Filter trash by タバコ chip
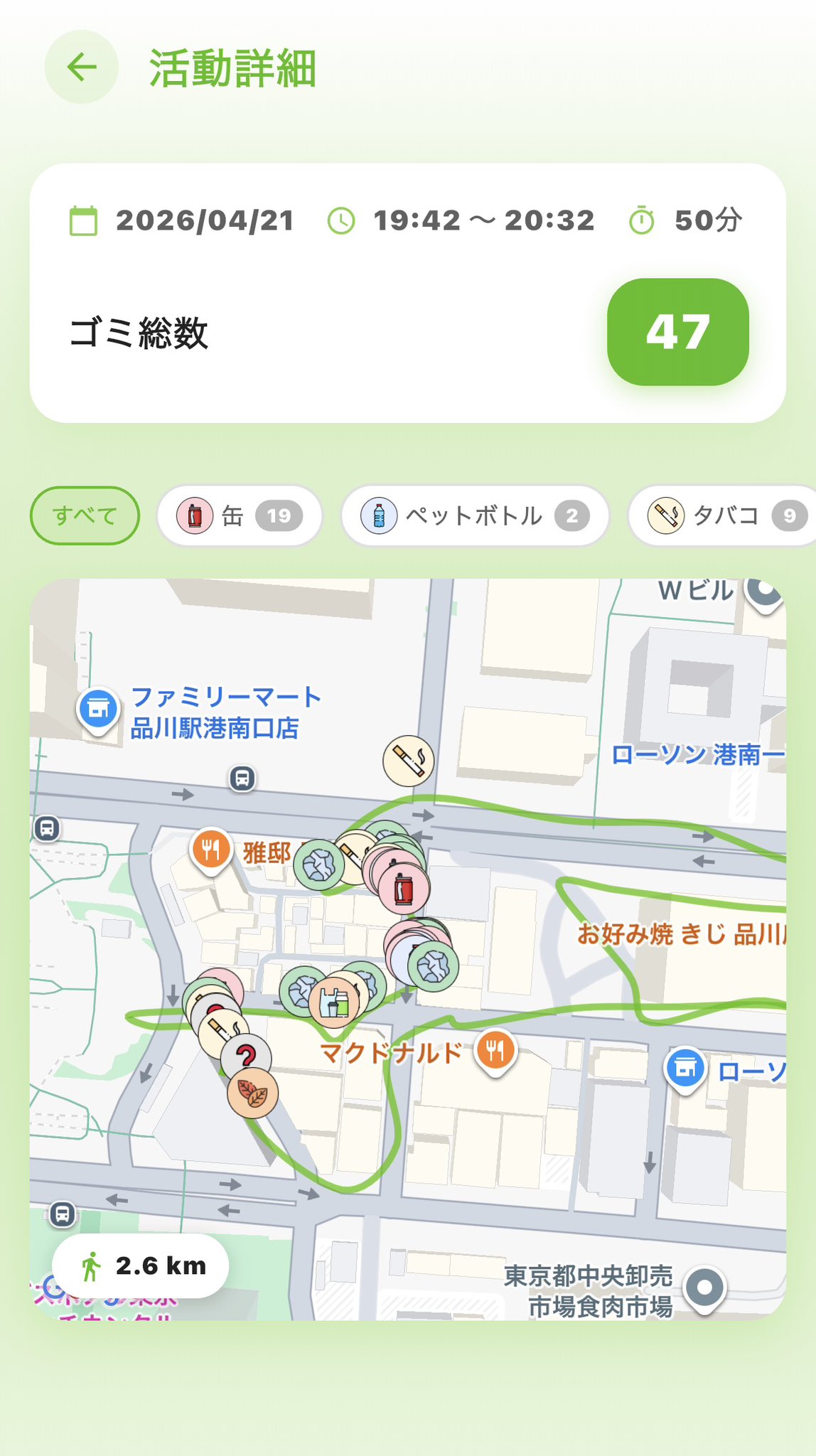816x1456 pixels. [x=725, y=515]
